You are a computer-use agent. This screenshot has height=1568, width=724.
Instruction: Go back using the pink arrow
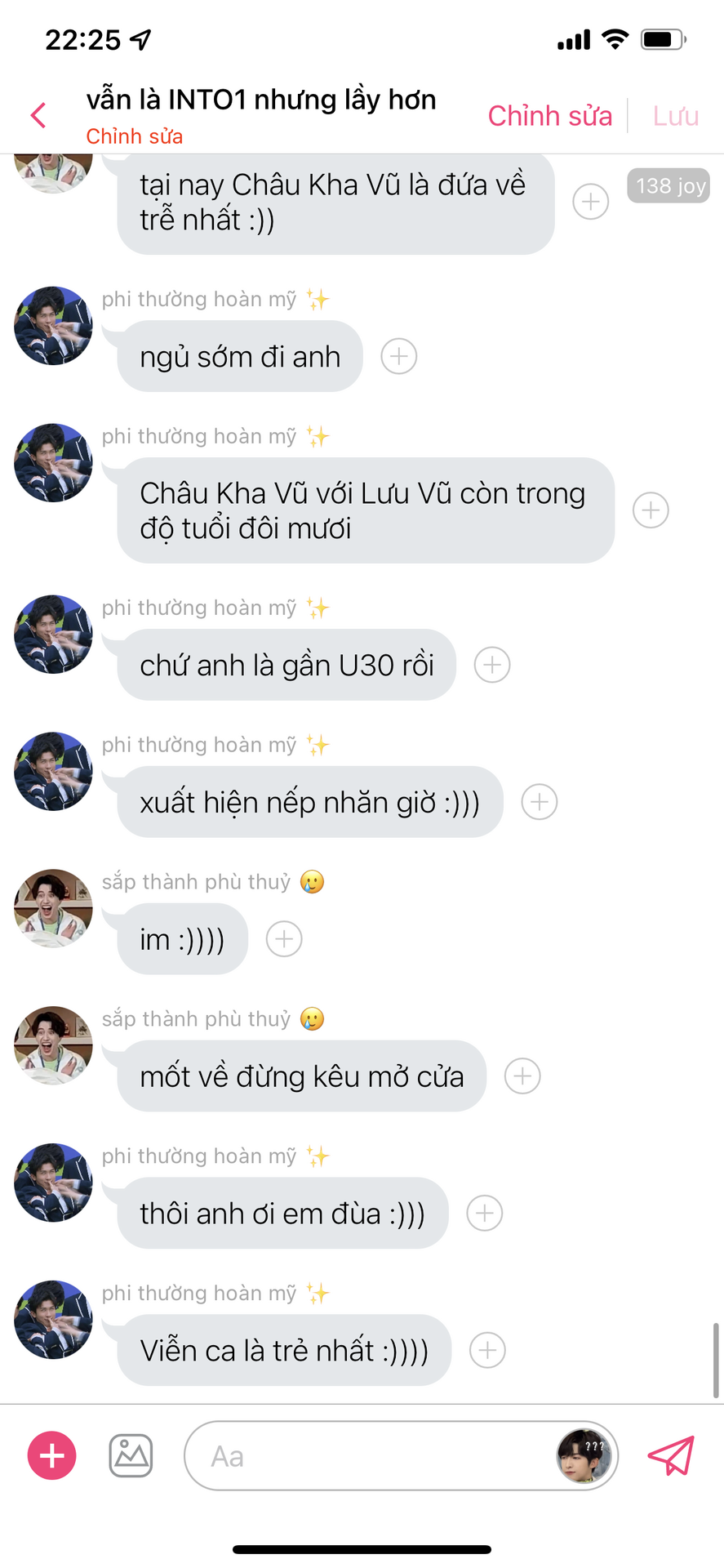(38, 115)
